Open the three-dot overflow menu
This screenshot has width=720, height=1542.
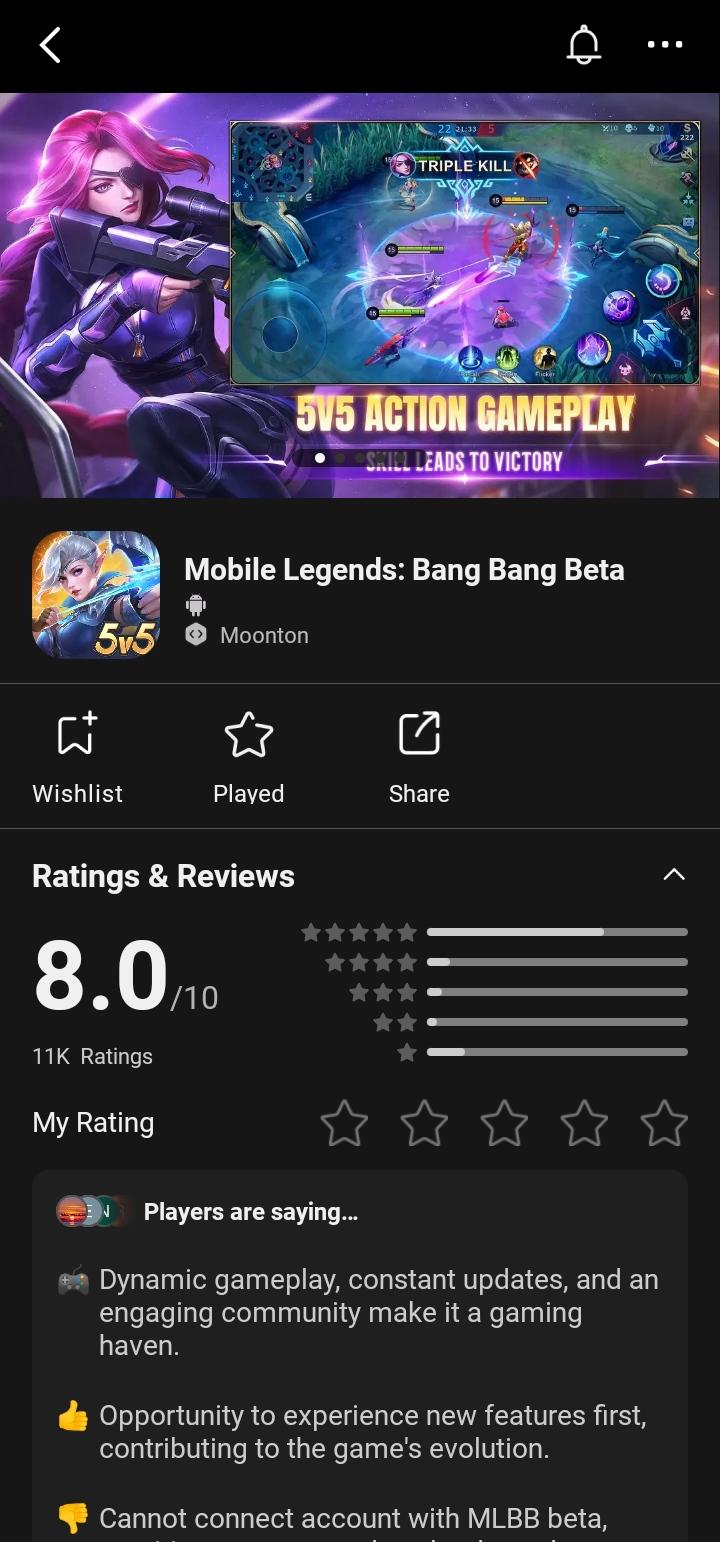click(x=664, y=45)
